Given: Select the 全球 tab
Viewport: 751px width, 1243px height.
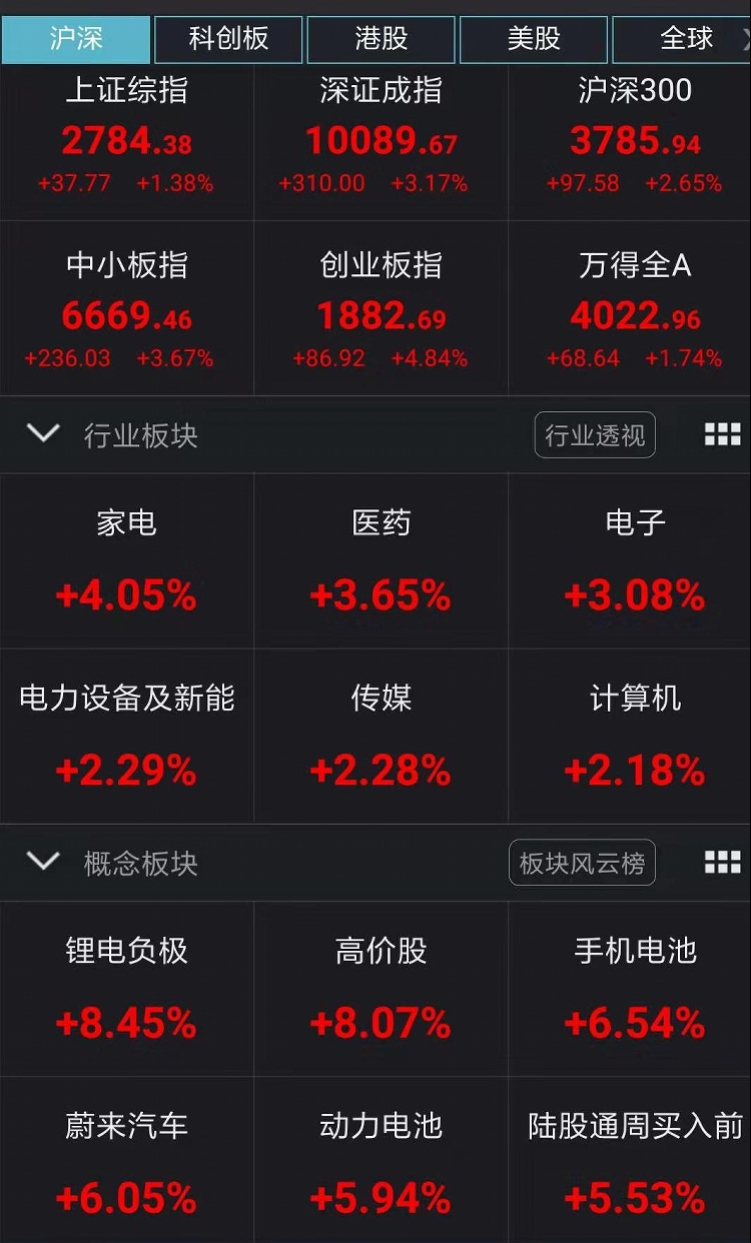Looking at the screenshot, I should [686, 40].
